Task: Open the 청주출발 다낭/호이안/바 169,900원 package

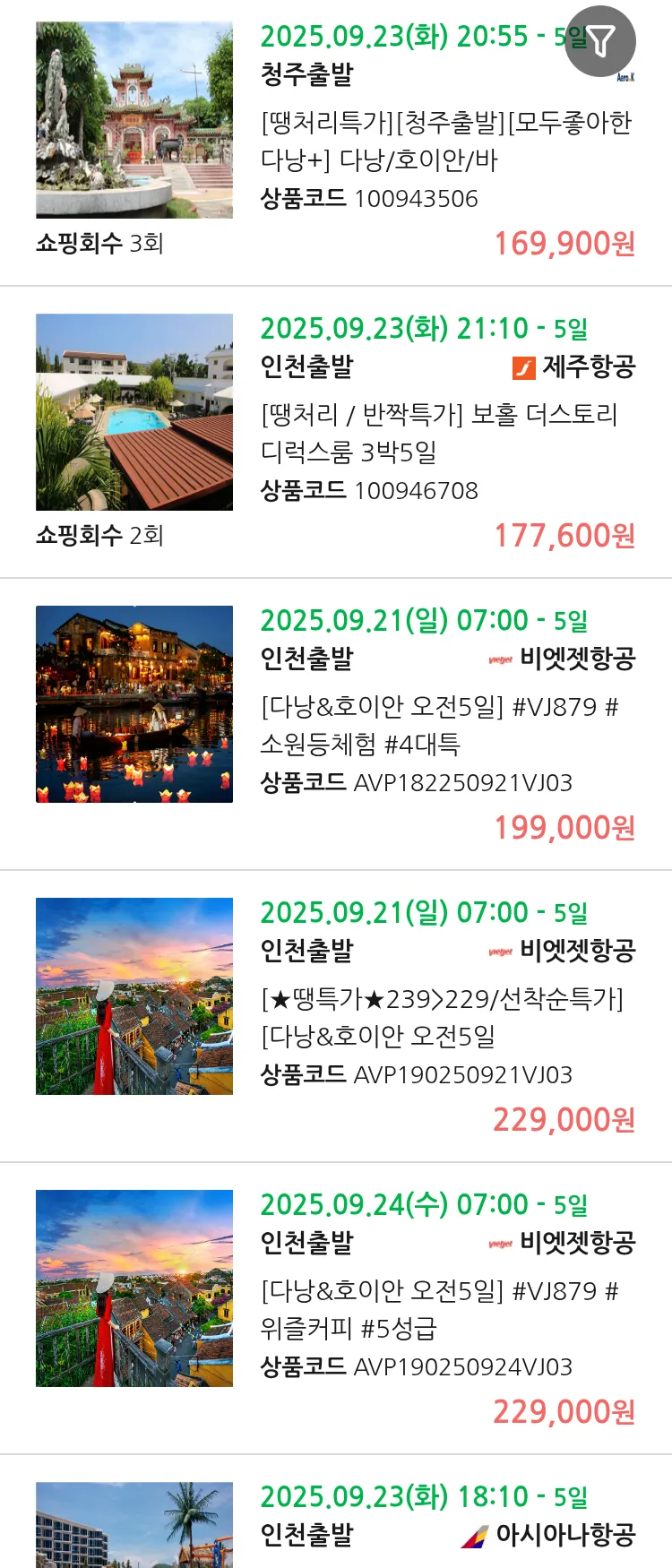Action: click(445, 141)
